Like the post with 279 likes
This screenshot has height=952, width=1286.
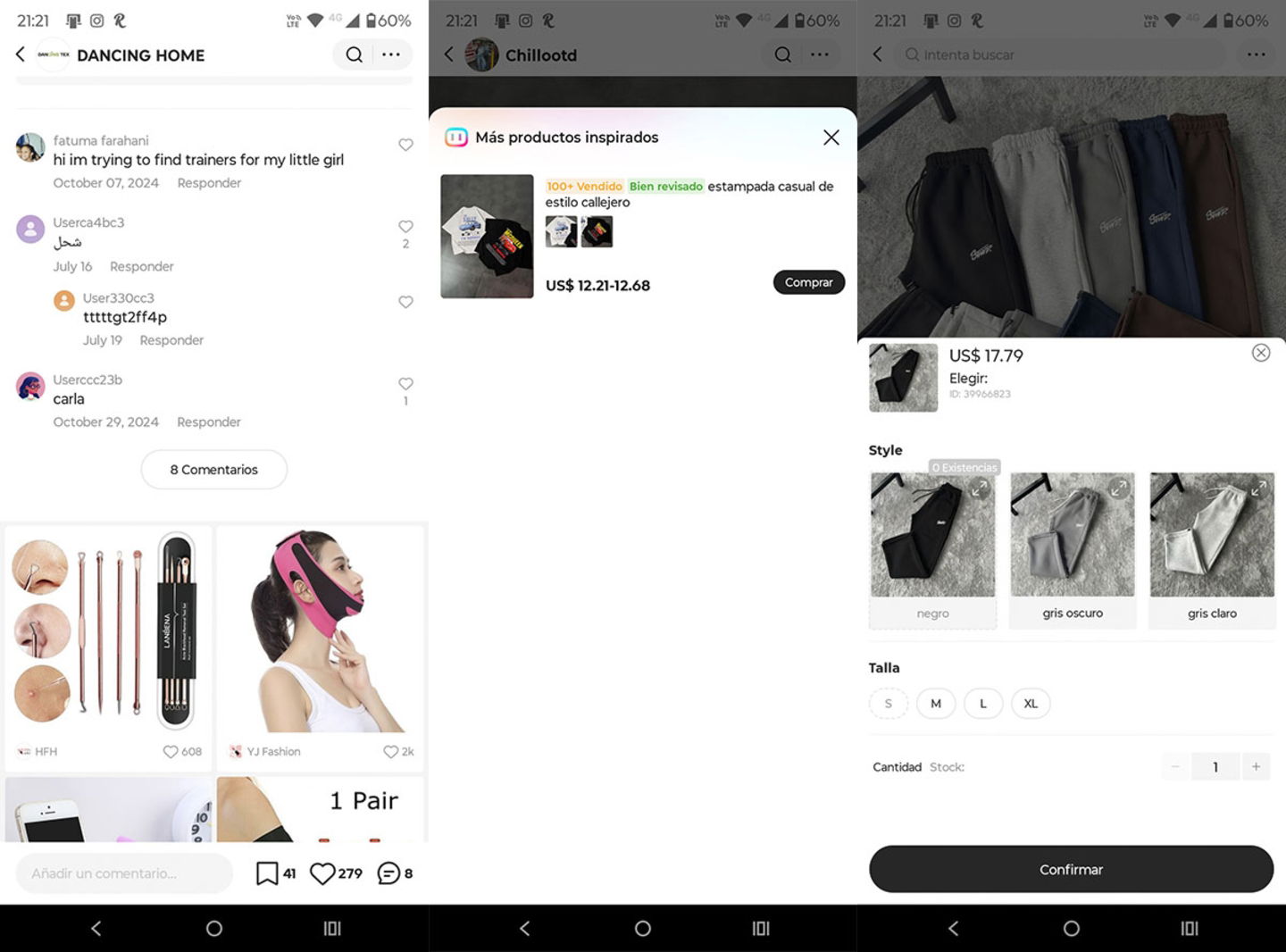click(322, 873)
